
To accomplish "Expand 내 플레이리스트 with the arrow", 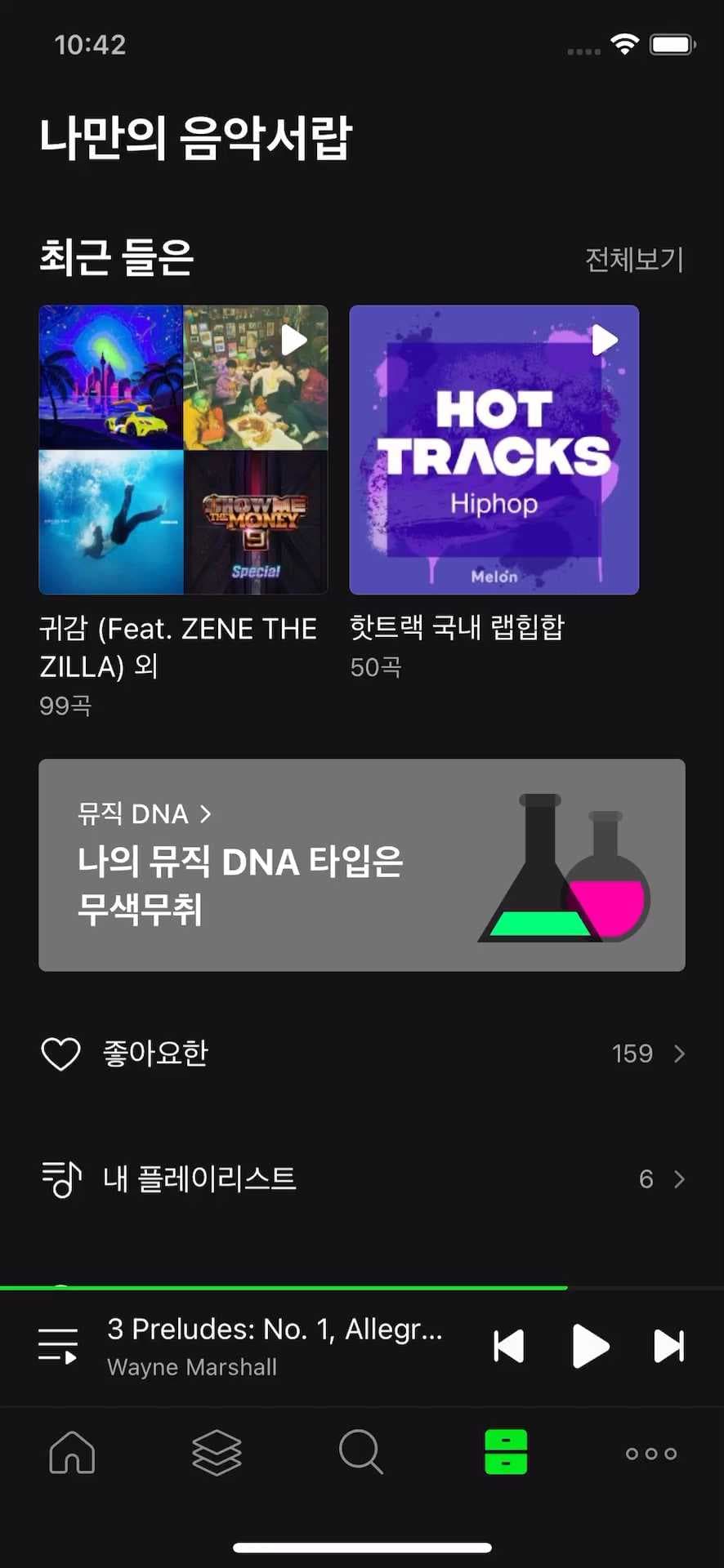I will pos(678,1178).
